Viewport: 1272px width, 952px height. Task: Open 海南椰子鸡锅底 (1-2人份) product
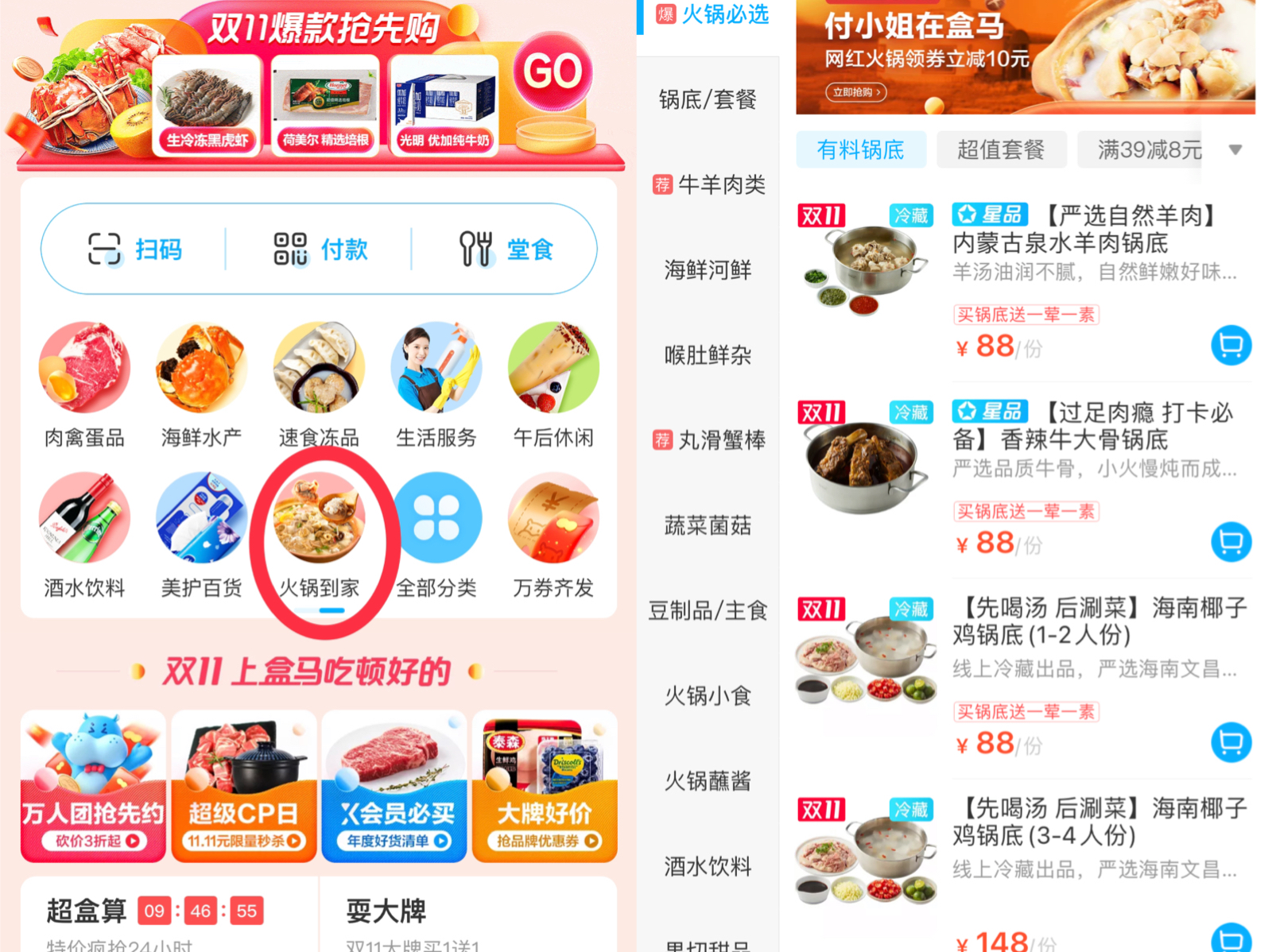pyautogui.click(x=1099, y=621)
